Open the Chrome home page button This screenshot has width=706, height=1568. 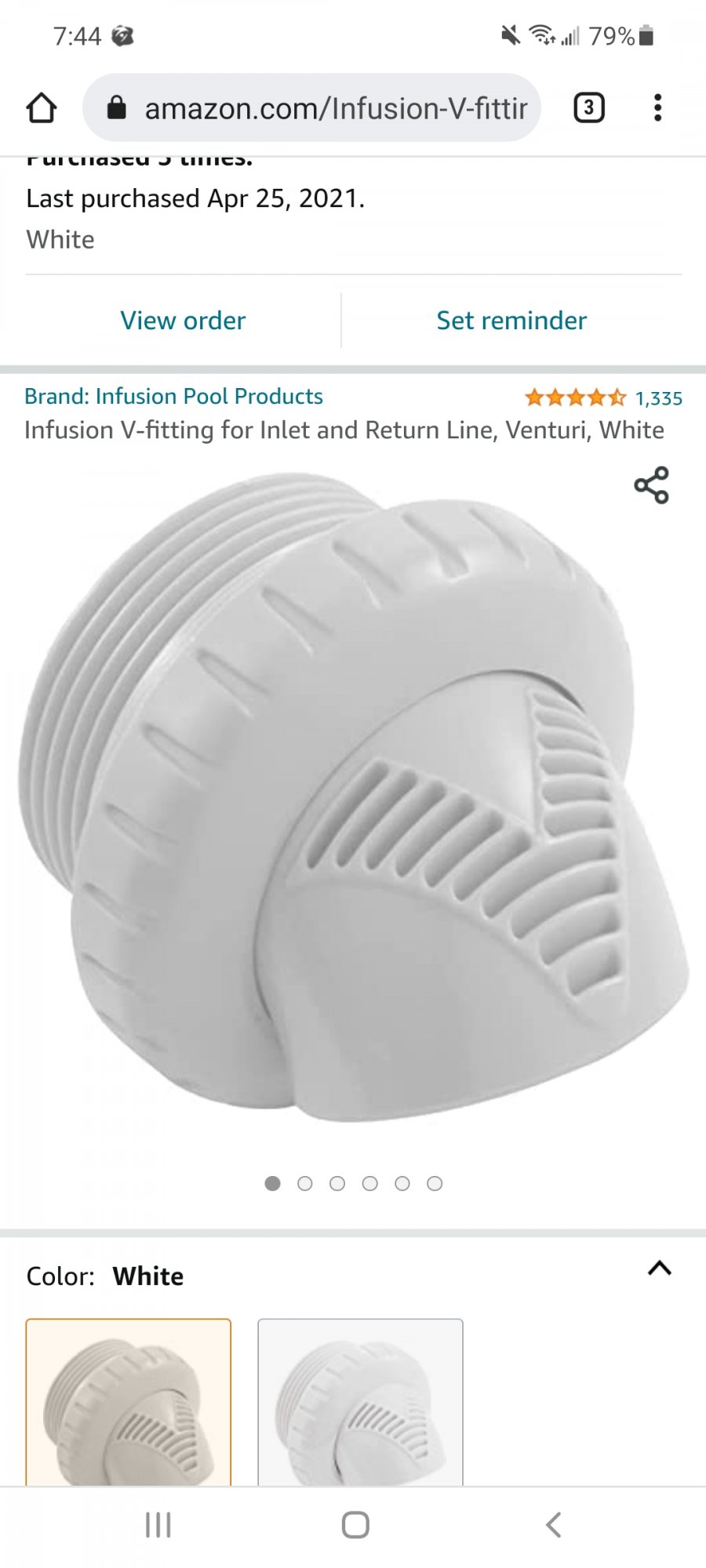point(42,108)
